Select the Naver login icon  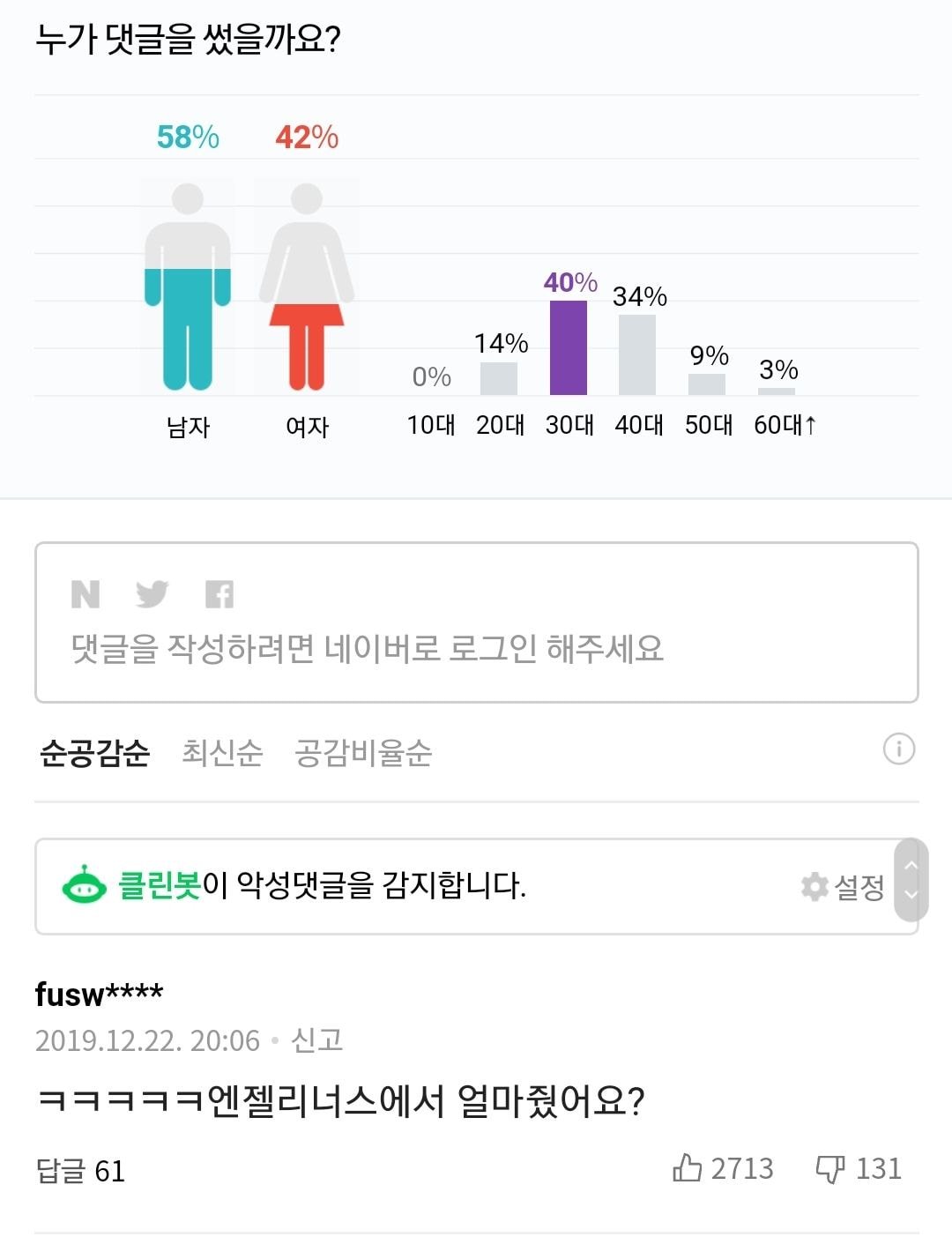86,594
